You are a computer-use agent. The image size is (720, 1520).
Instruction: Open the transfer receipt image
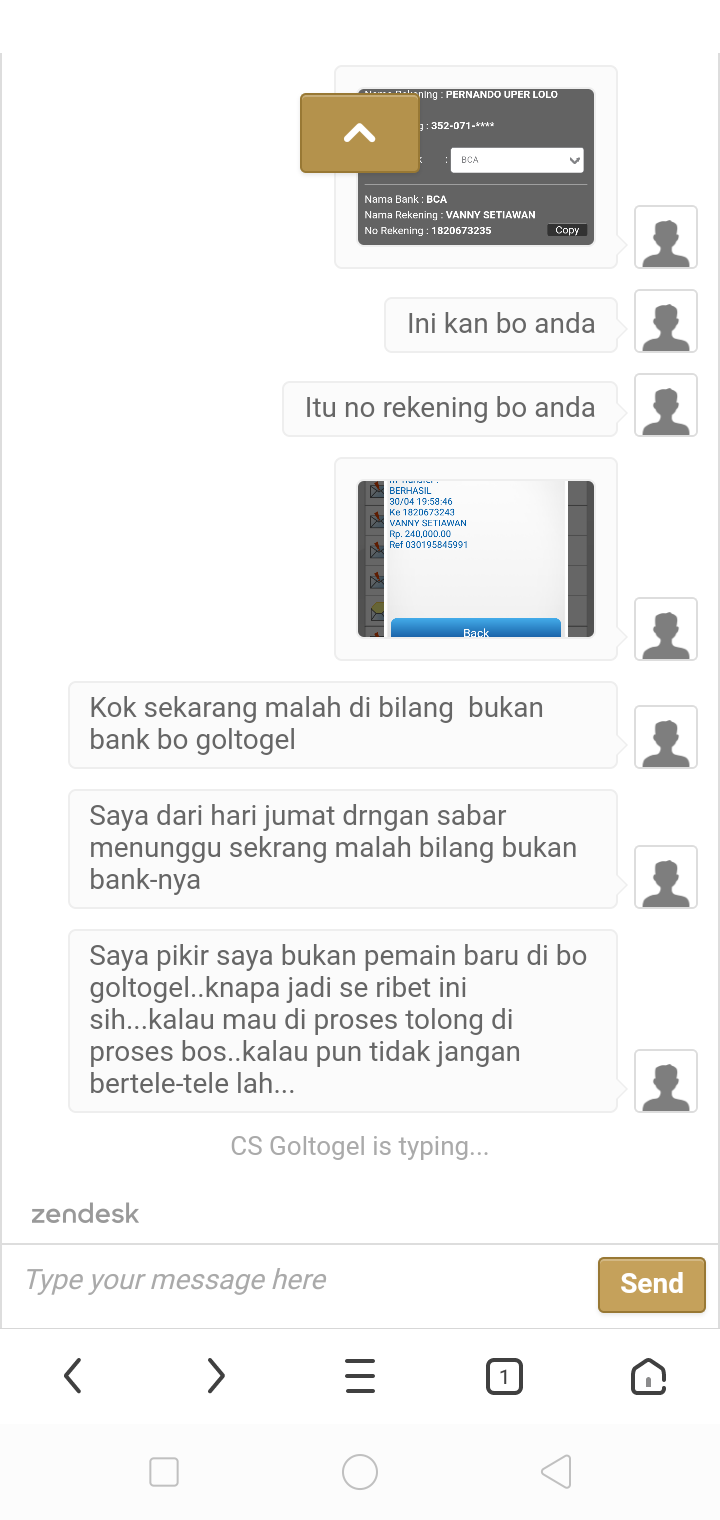coord(476,559)
